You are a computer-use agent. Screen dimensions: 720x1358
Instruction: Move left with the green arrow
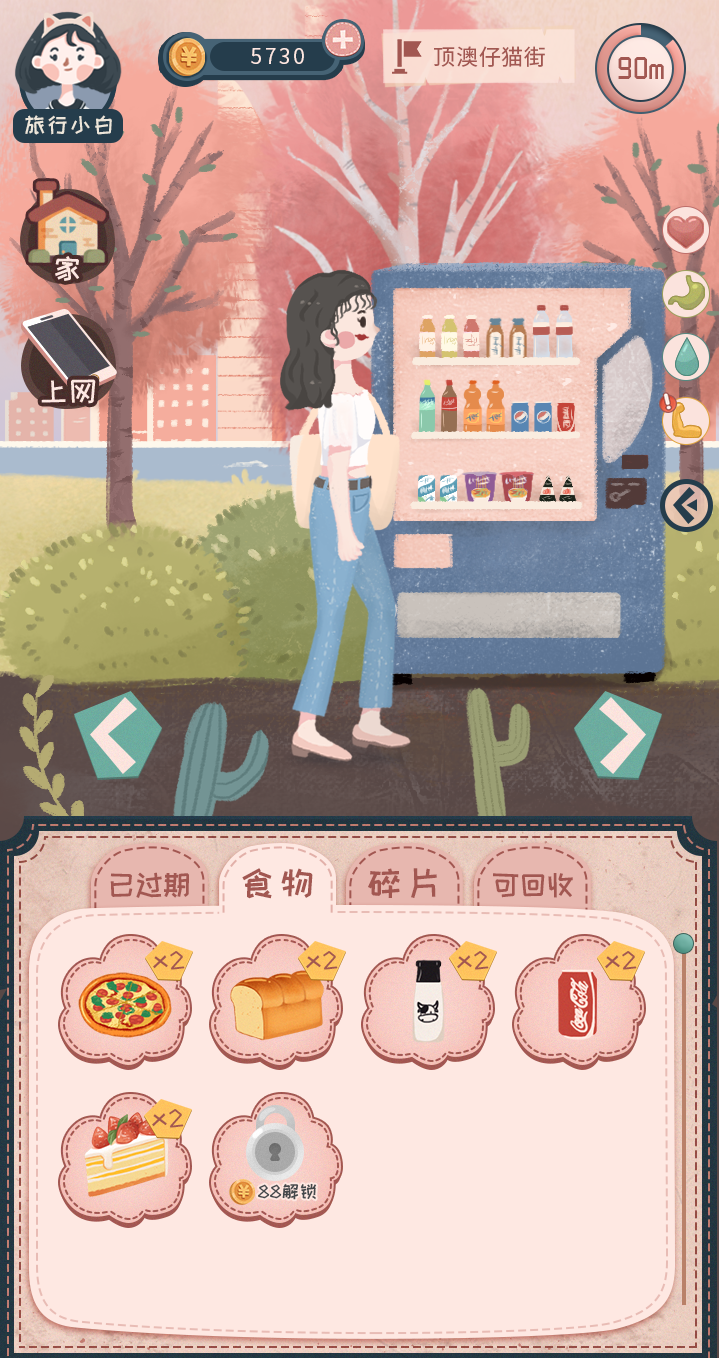(x=118, y=735)
